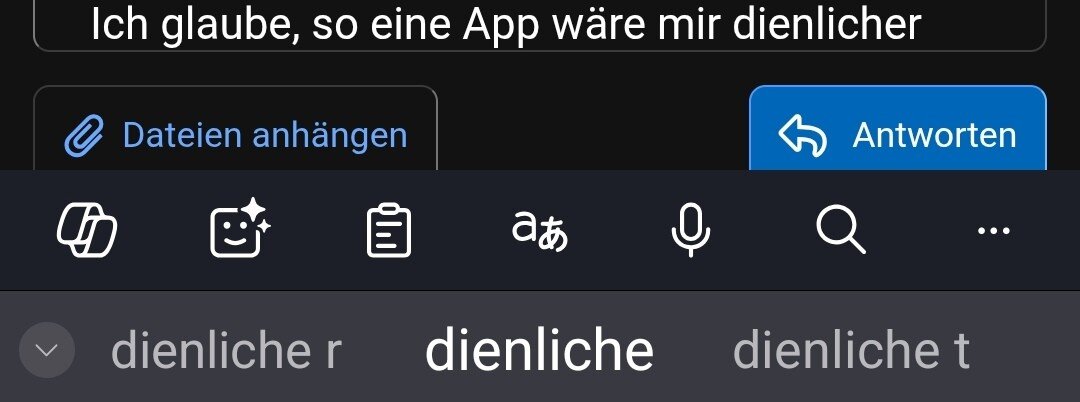Choose suggestion "dienliche t"
This screenshot has width=1080, height=402.
point(851,350)
